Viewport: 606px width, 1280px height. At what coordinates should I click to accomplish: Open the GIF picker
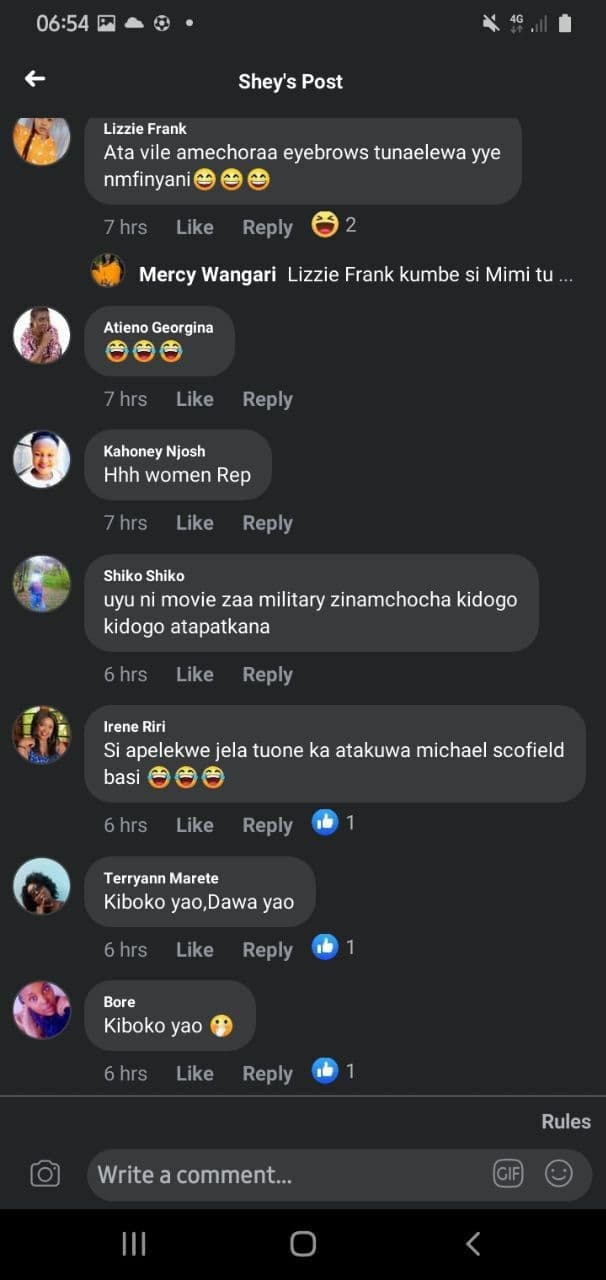coord(508,1174)
